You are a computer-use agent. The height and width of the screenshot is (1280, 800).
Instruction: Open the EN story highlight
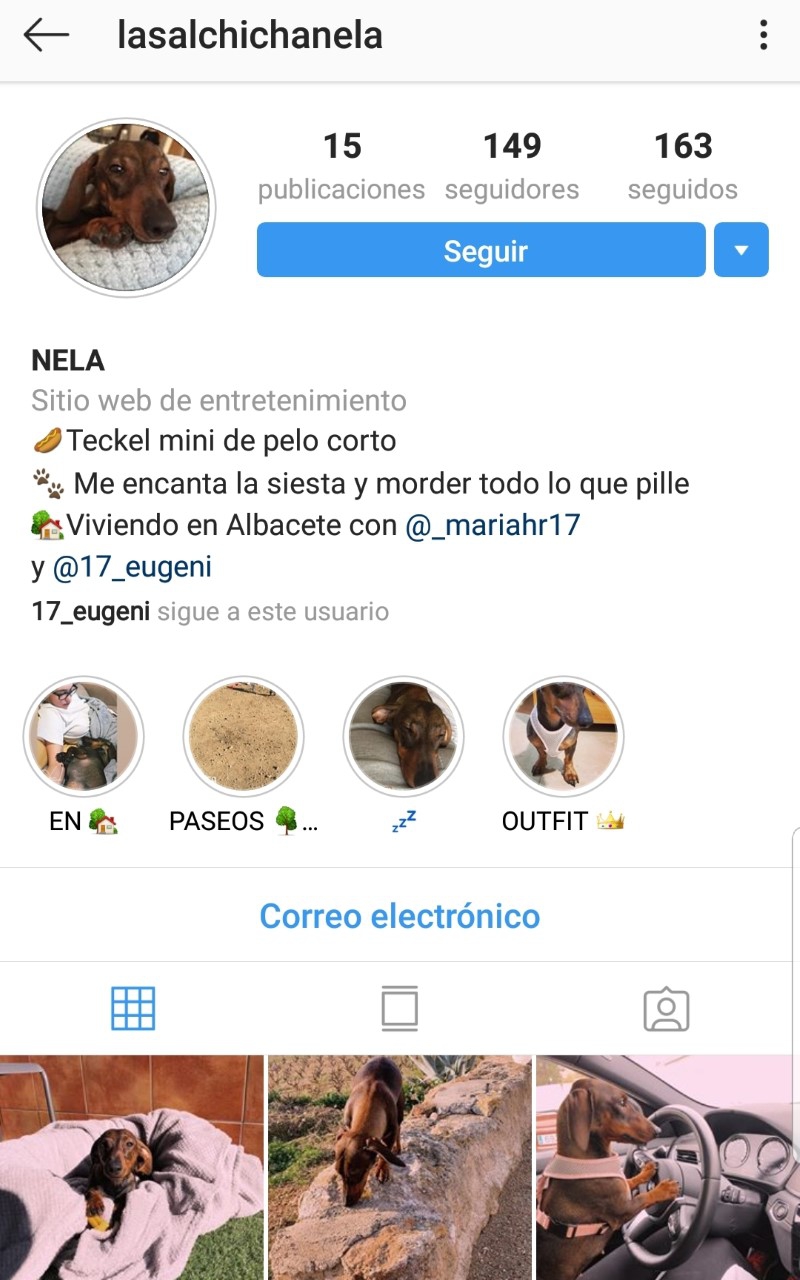[83, 736]
